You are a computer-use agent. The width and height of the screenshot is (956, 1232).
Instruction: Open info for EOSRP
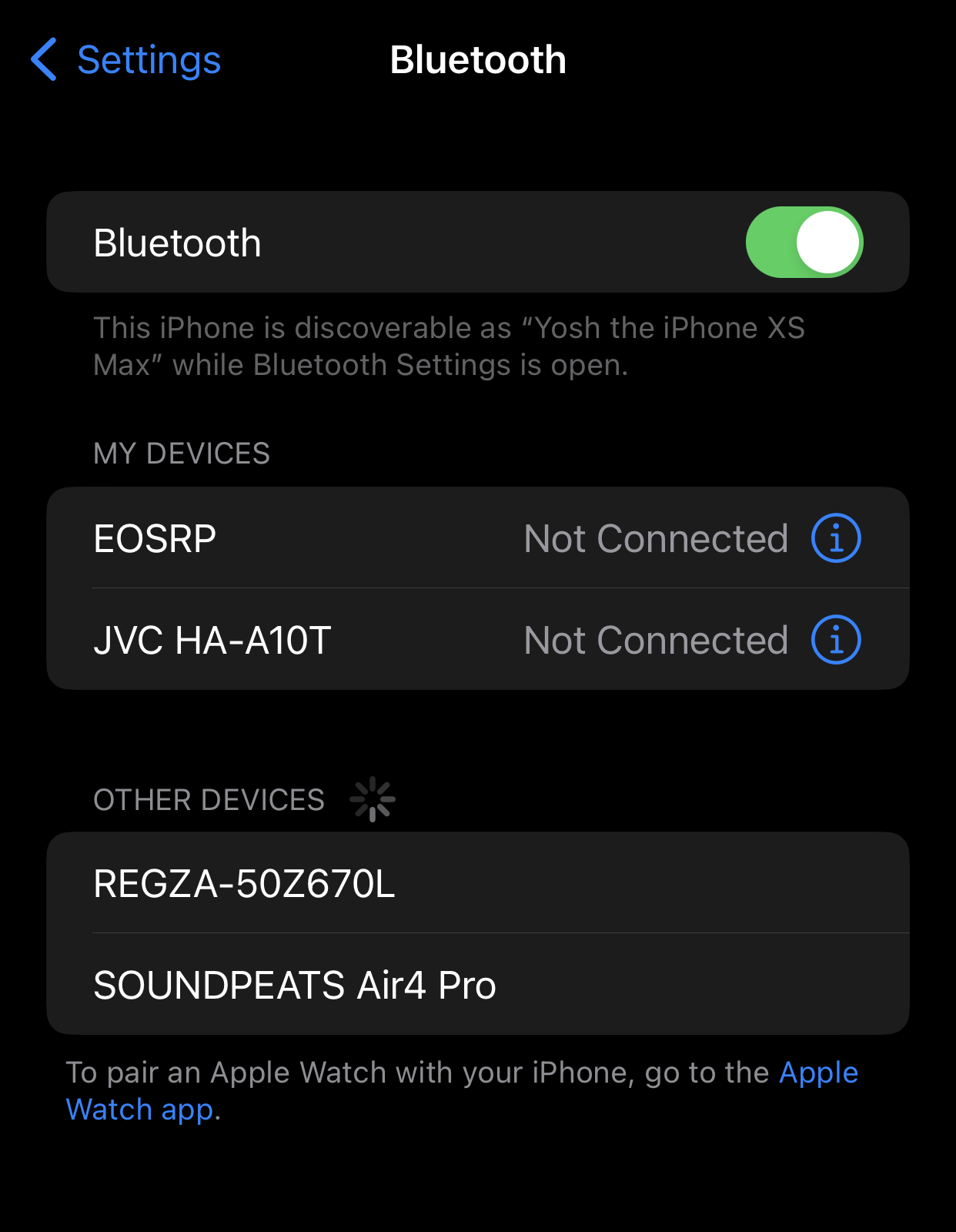pyautogui.click(x=836, y=538)
